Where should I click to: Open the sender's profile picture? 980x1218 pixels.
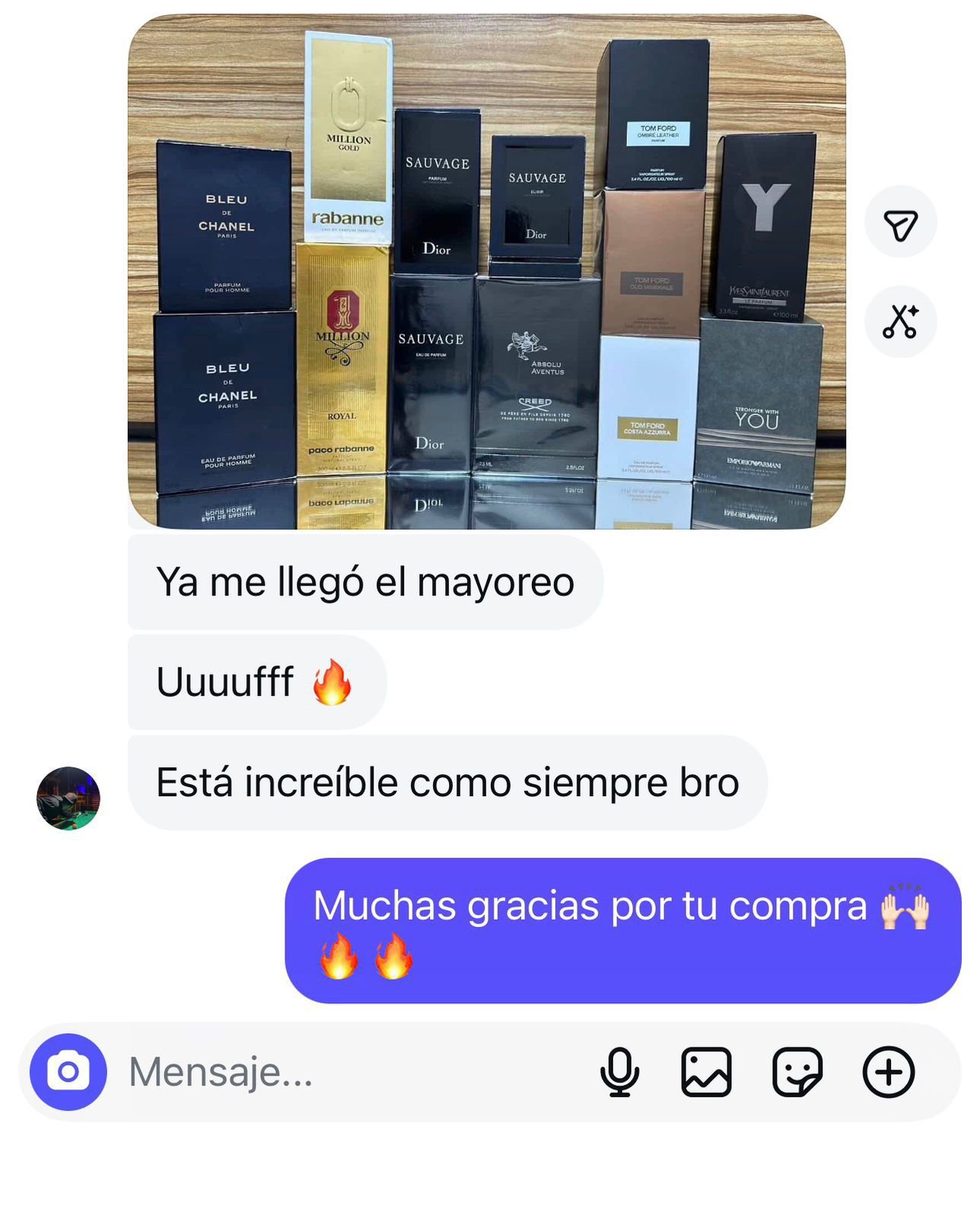pos(68,799)
